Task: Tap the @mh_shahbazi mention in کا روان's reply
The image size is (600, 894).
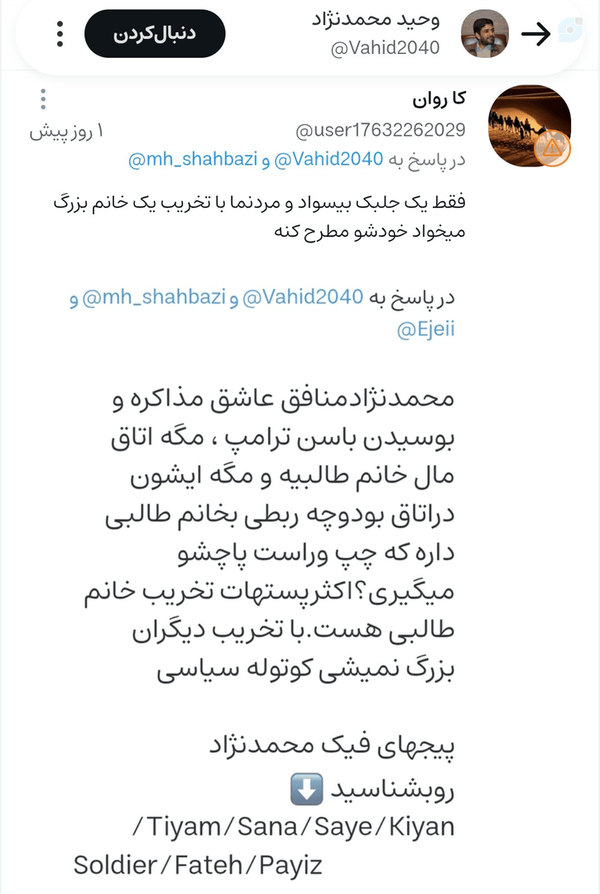Action: pos(193,159)
